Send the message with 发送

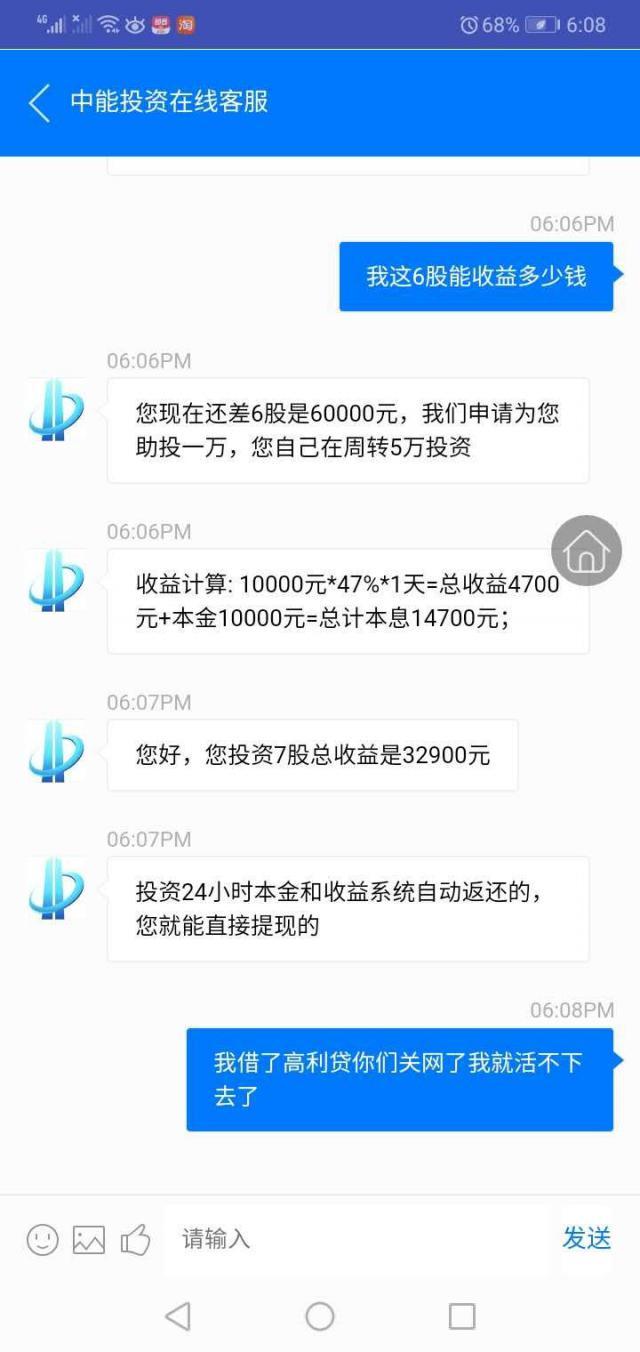click(x=586, y=1238)
